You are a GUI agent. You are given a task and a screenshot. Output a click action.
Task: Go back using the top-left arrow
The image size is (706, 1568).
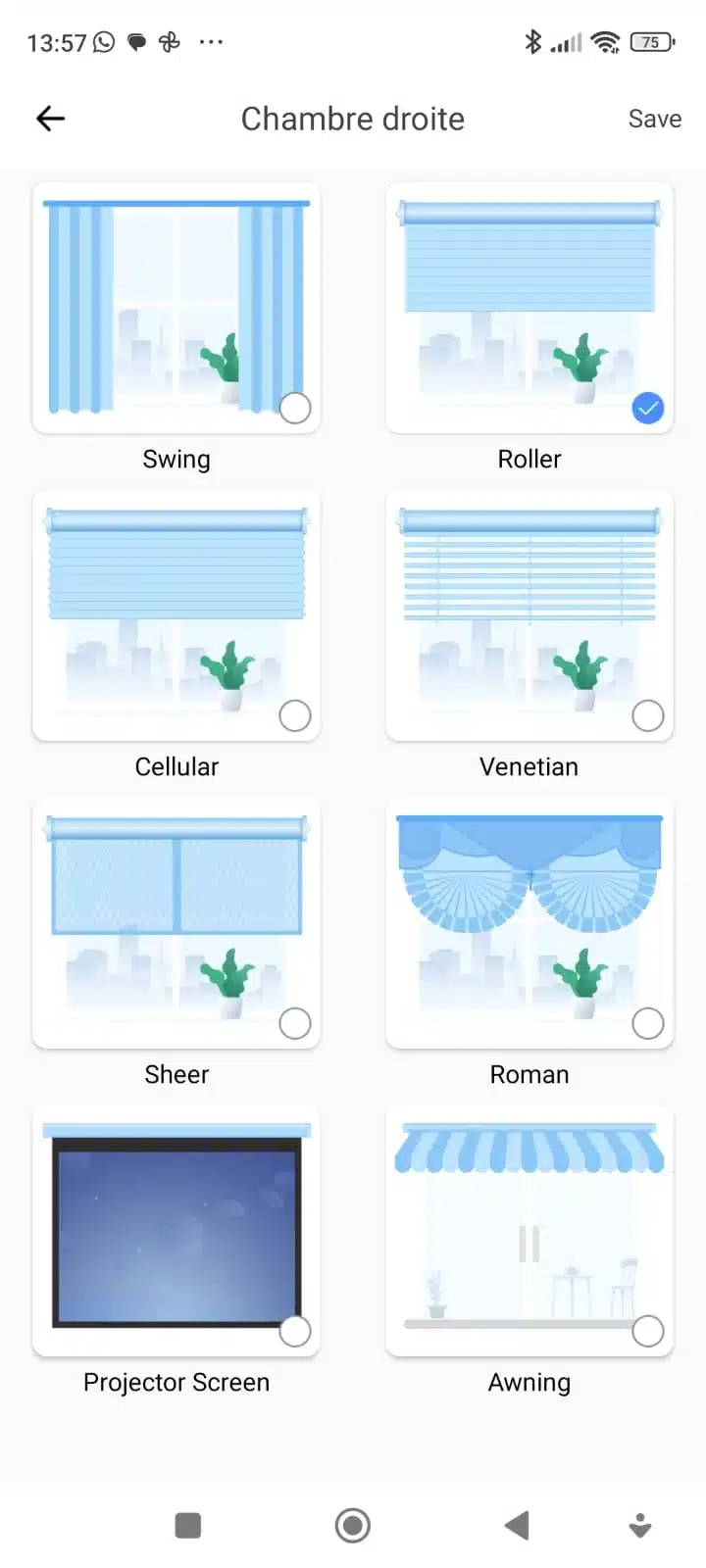(x=50, y=119)
